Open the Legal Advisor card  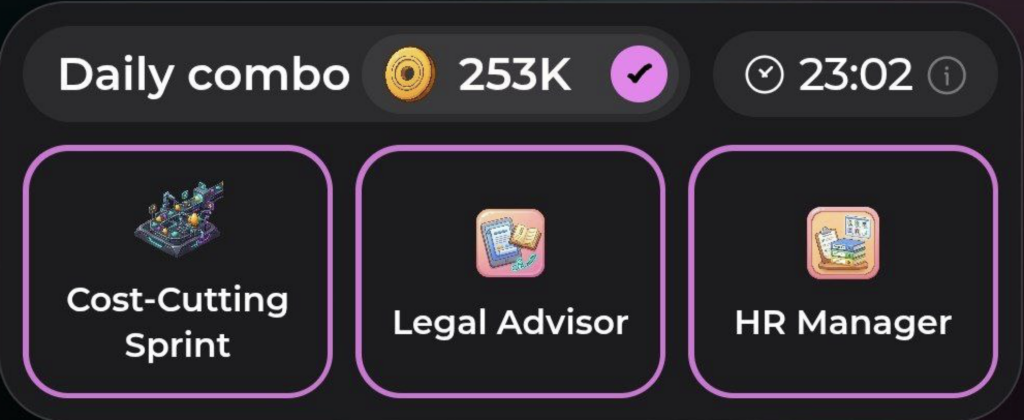click(x=510, y=271)
